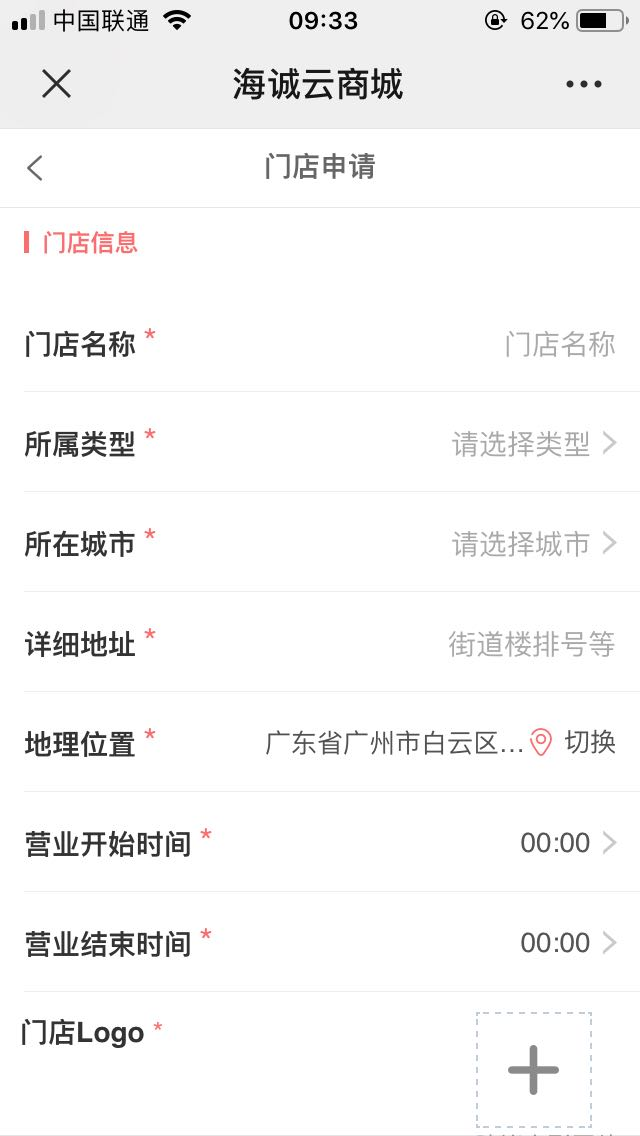This screenshot has width=640, height=1136.
Task: Close the 海诚云商城 mini program
Action: (56, 84)
